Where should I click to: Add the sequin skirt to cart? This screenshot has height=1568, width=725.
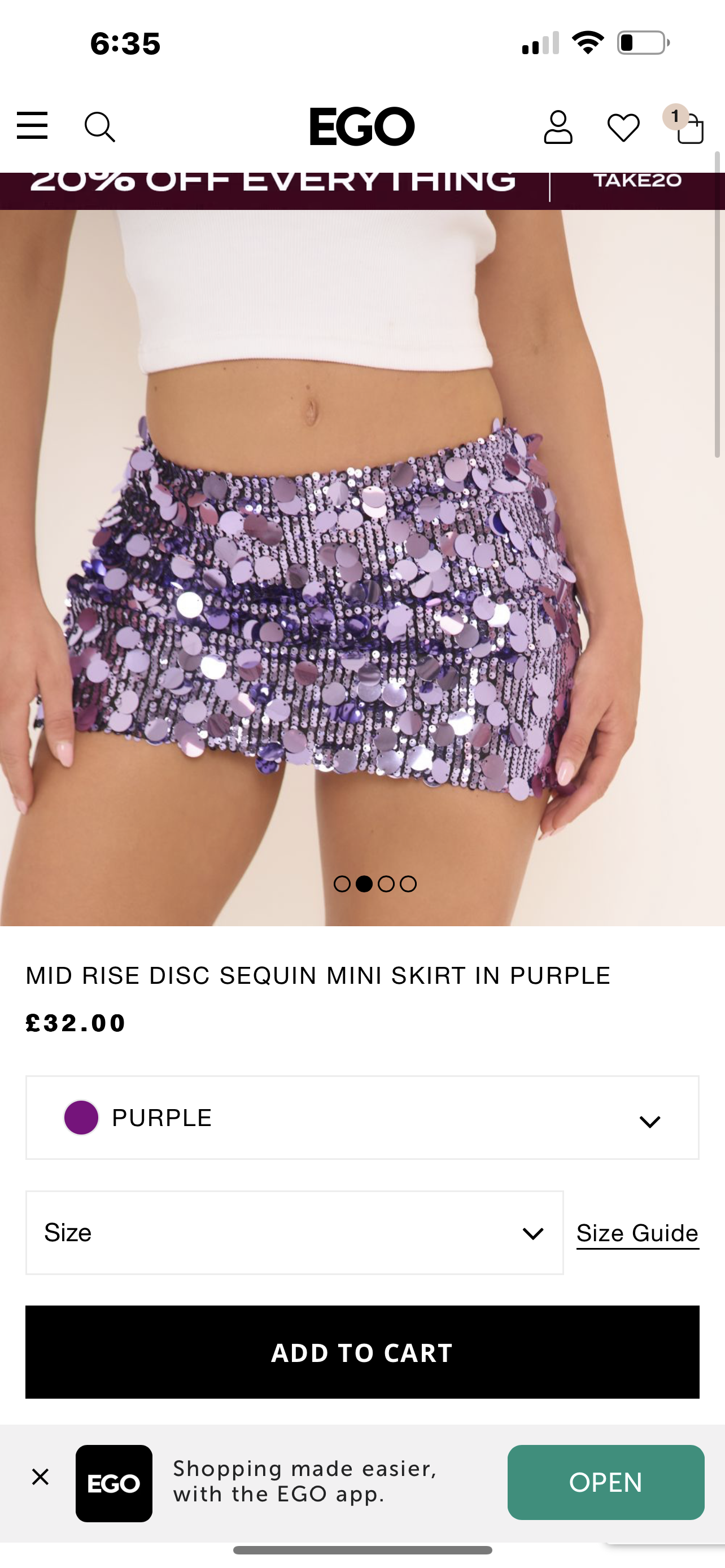362,1352
